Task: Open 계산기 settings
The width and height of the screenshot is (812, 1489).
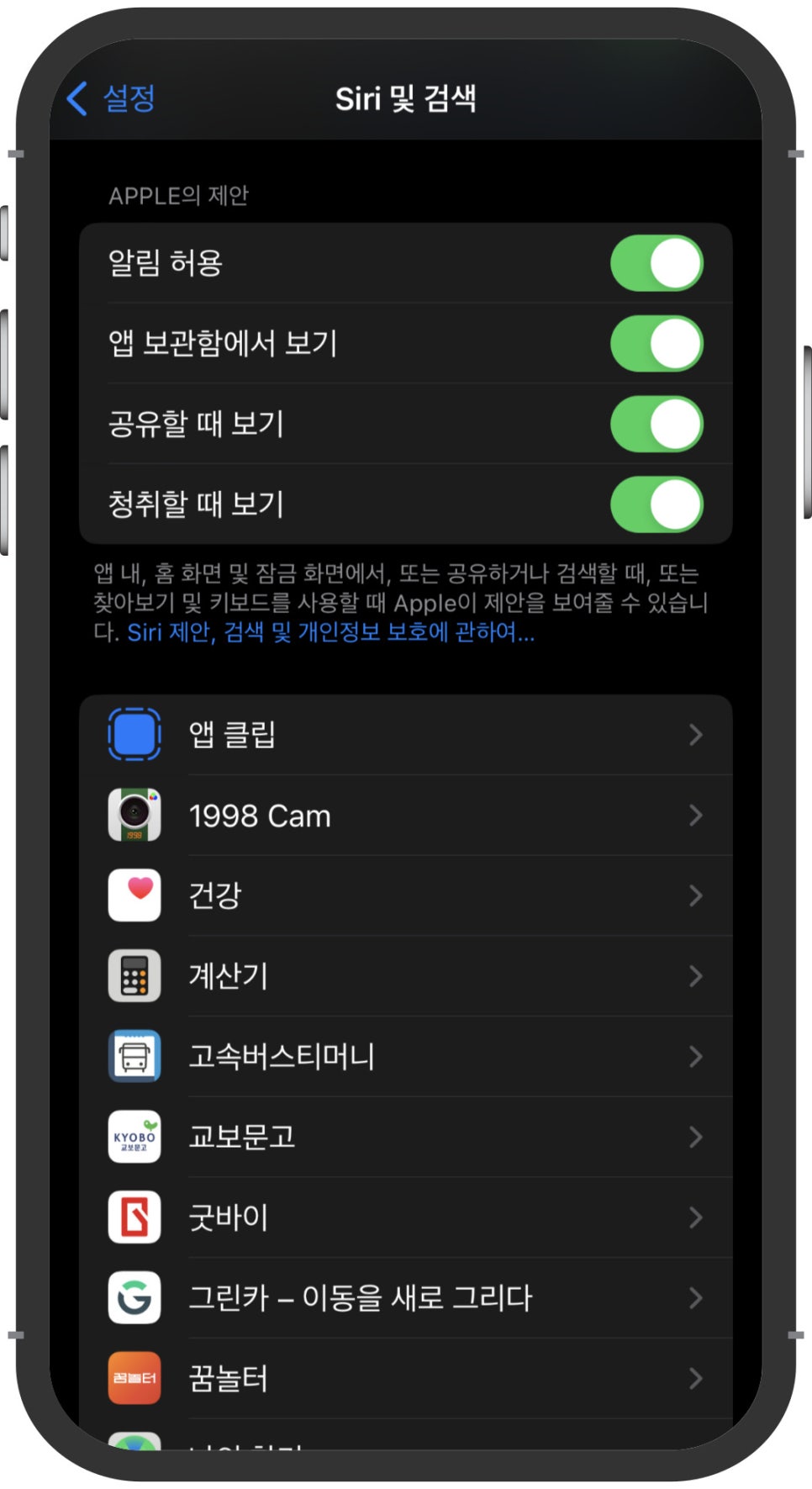Action: click(x=406, y=976)
